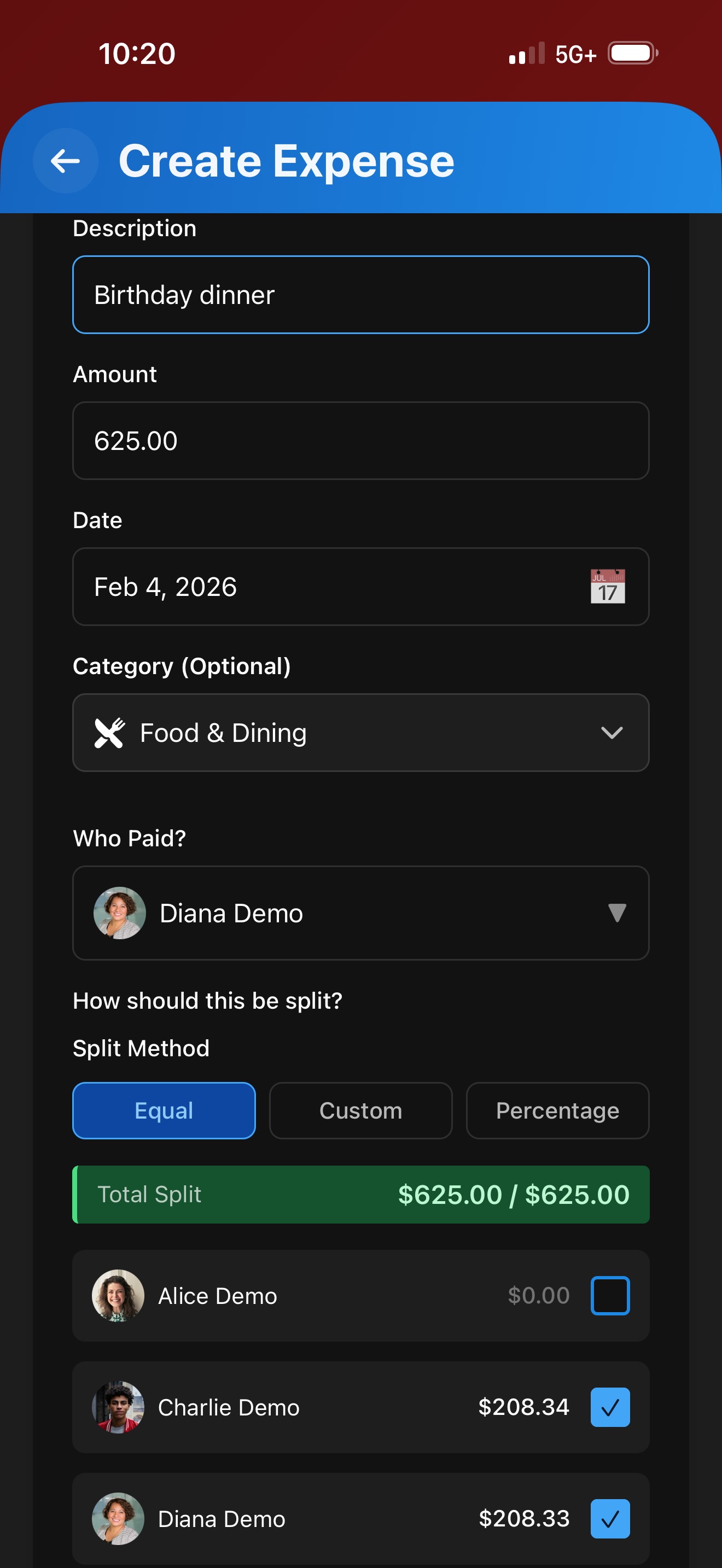Select the Birthday dinner description field
Viewport: 722px width, 1568px height.
click(361, 295)
